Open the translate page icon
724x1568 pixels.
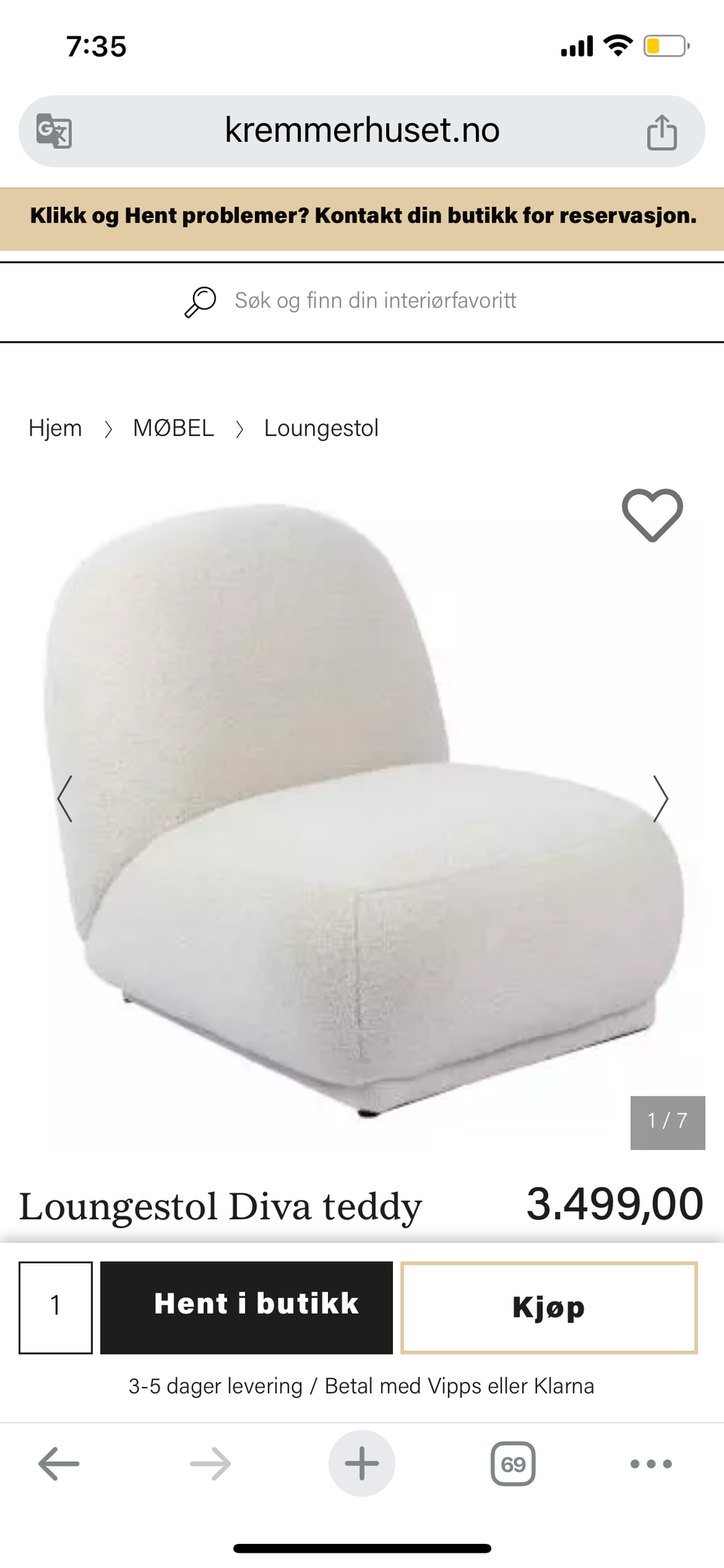click(54, 131)
